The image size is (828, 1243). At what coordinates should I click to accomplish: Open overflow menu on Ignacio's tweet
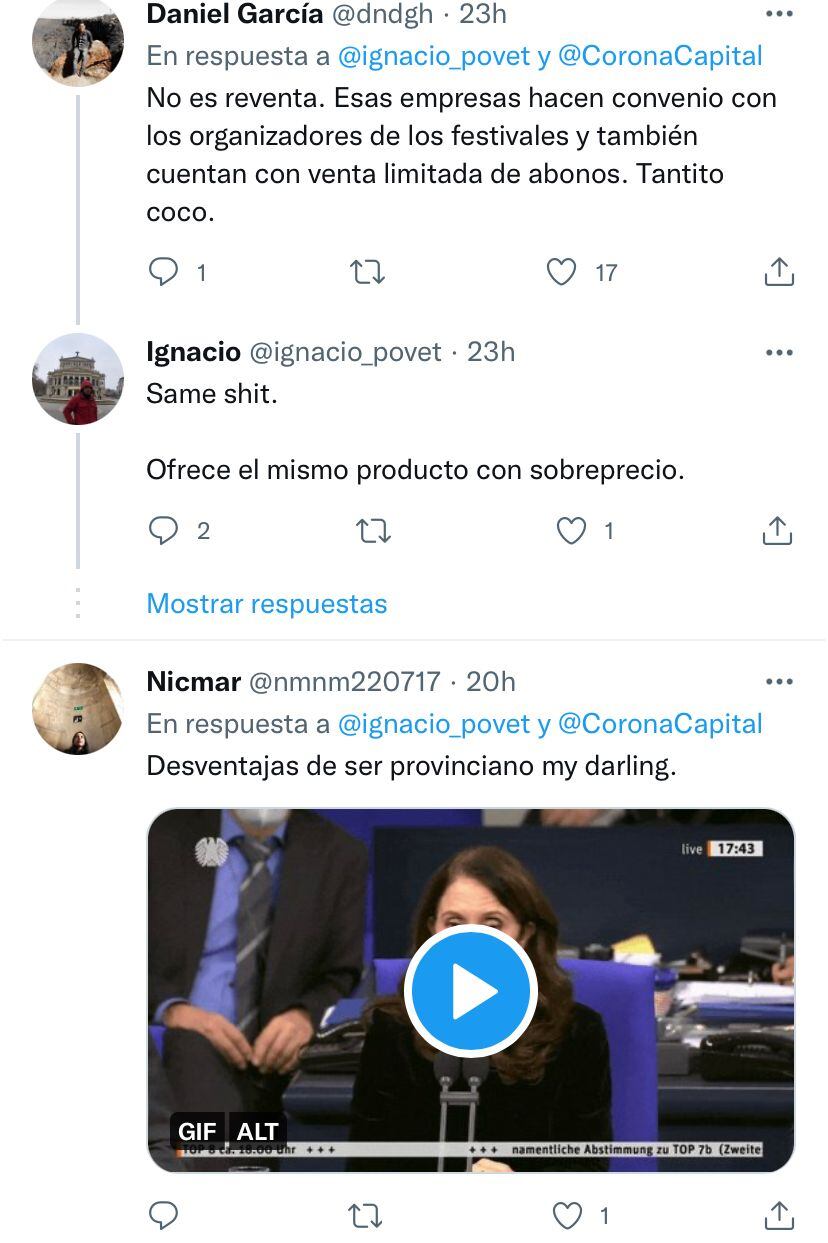[778, 353]
